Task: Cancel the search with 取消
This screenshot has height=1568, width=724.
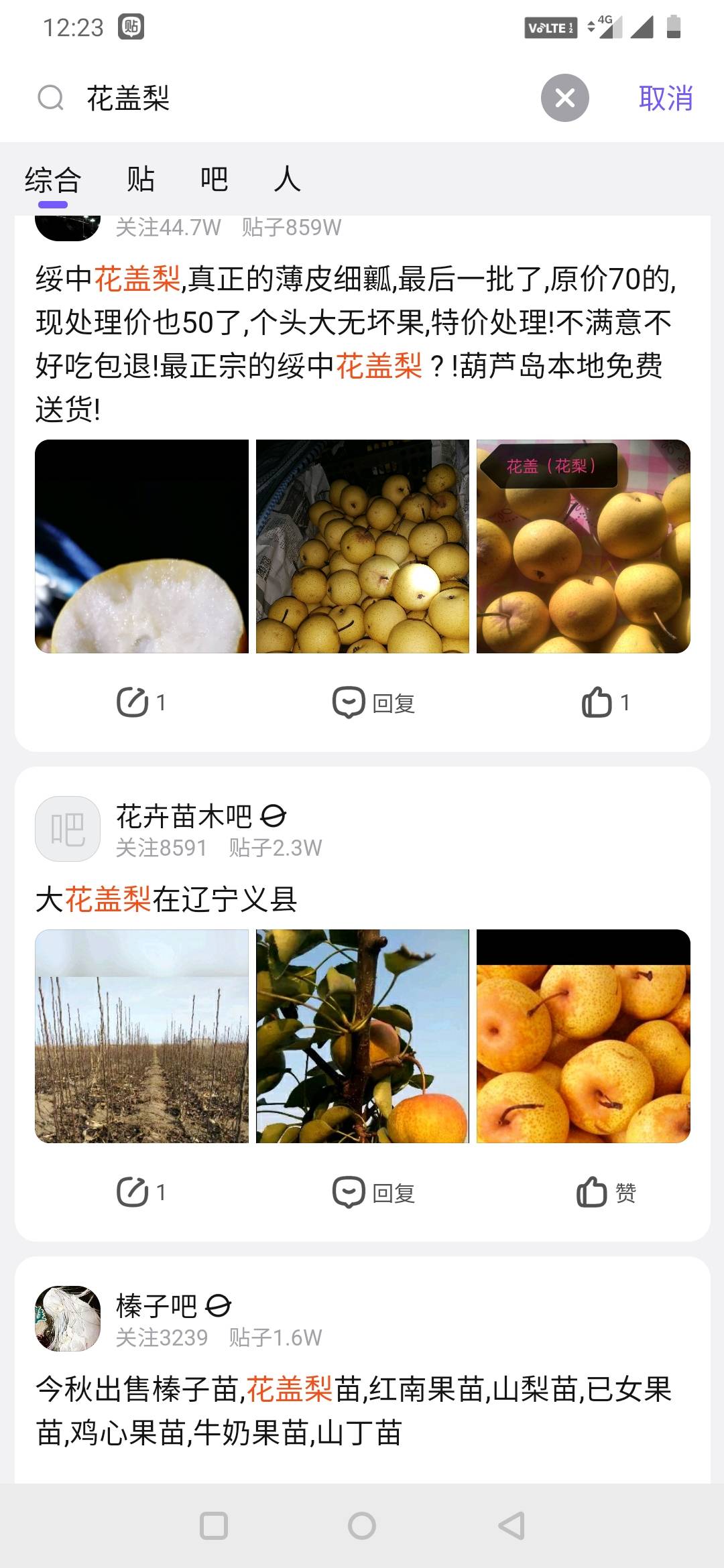Action: click(x=665, y=99)
